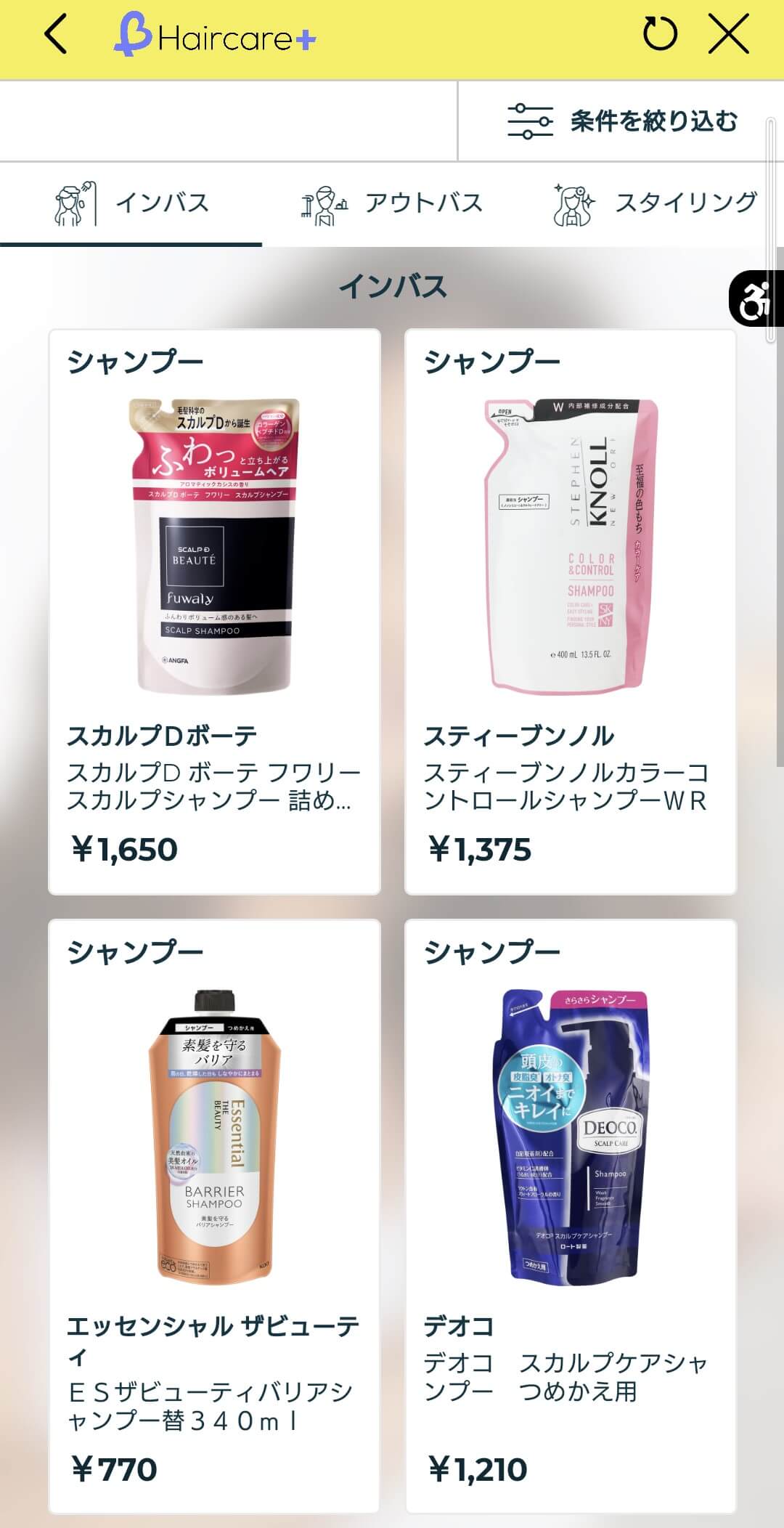Switch to the アウトバス tab
This screenshot has height=1528, width=784.
click(393, 203)
